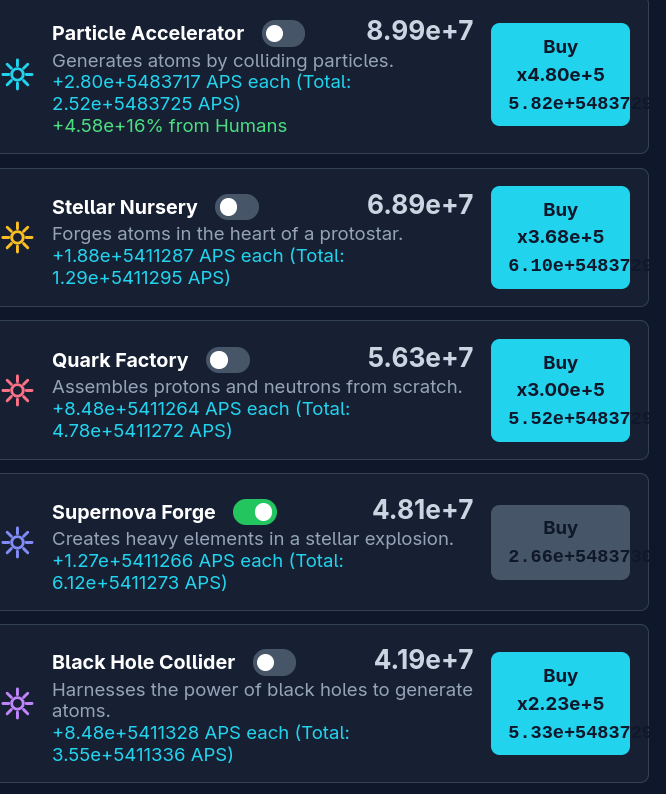Buy Black Hole Collider x2.23e+5
Screen dimensions: 666x794
click(x=560, y=704)
